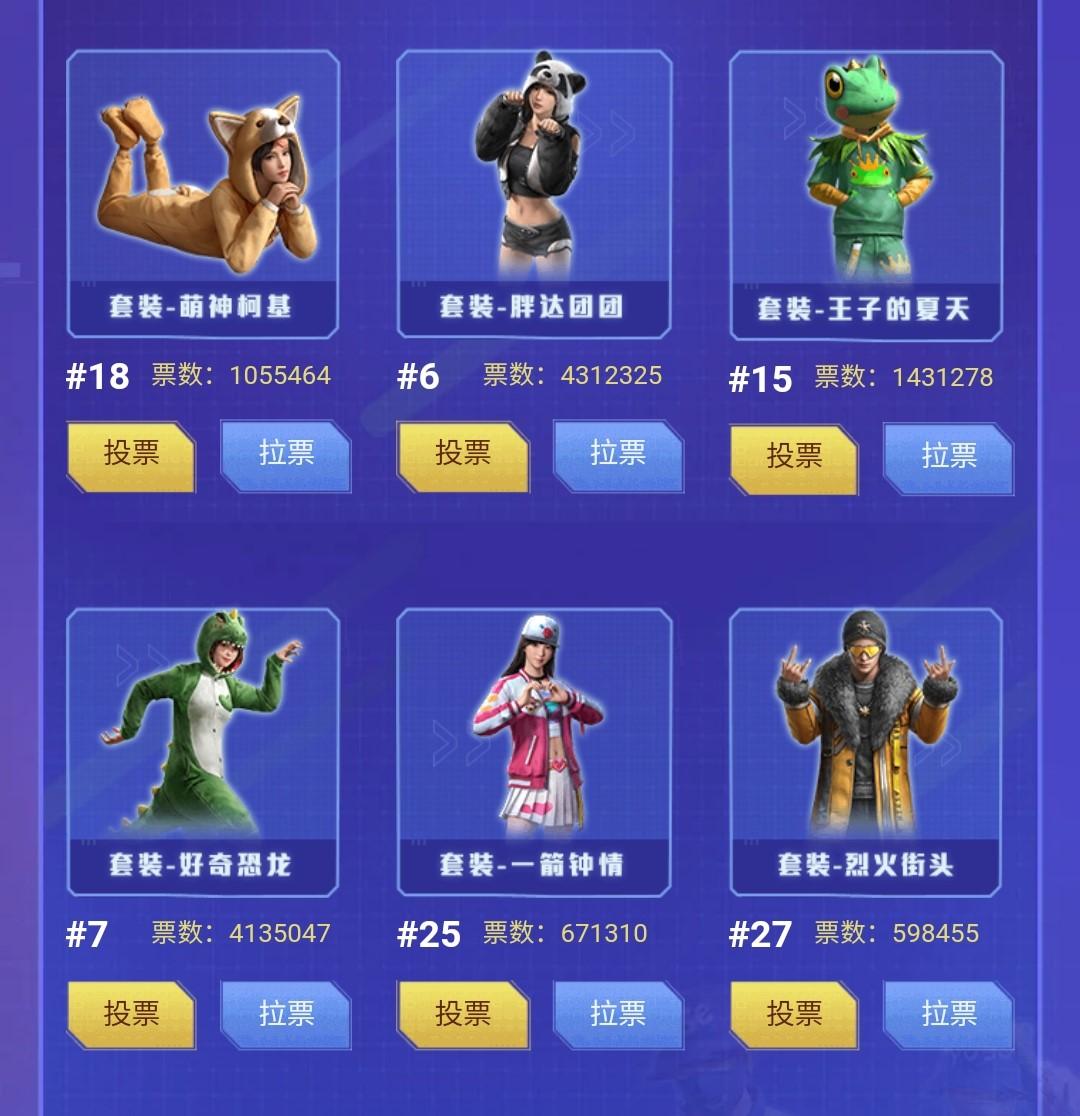Tap 拉票 for 套装-好奇恐龙
Screen dimensions: 1080x1116
point(286,1014)
